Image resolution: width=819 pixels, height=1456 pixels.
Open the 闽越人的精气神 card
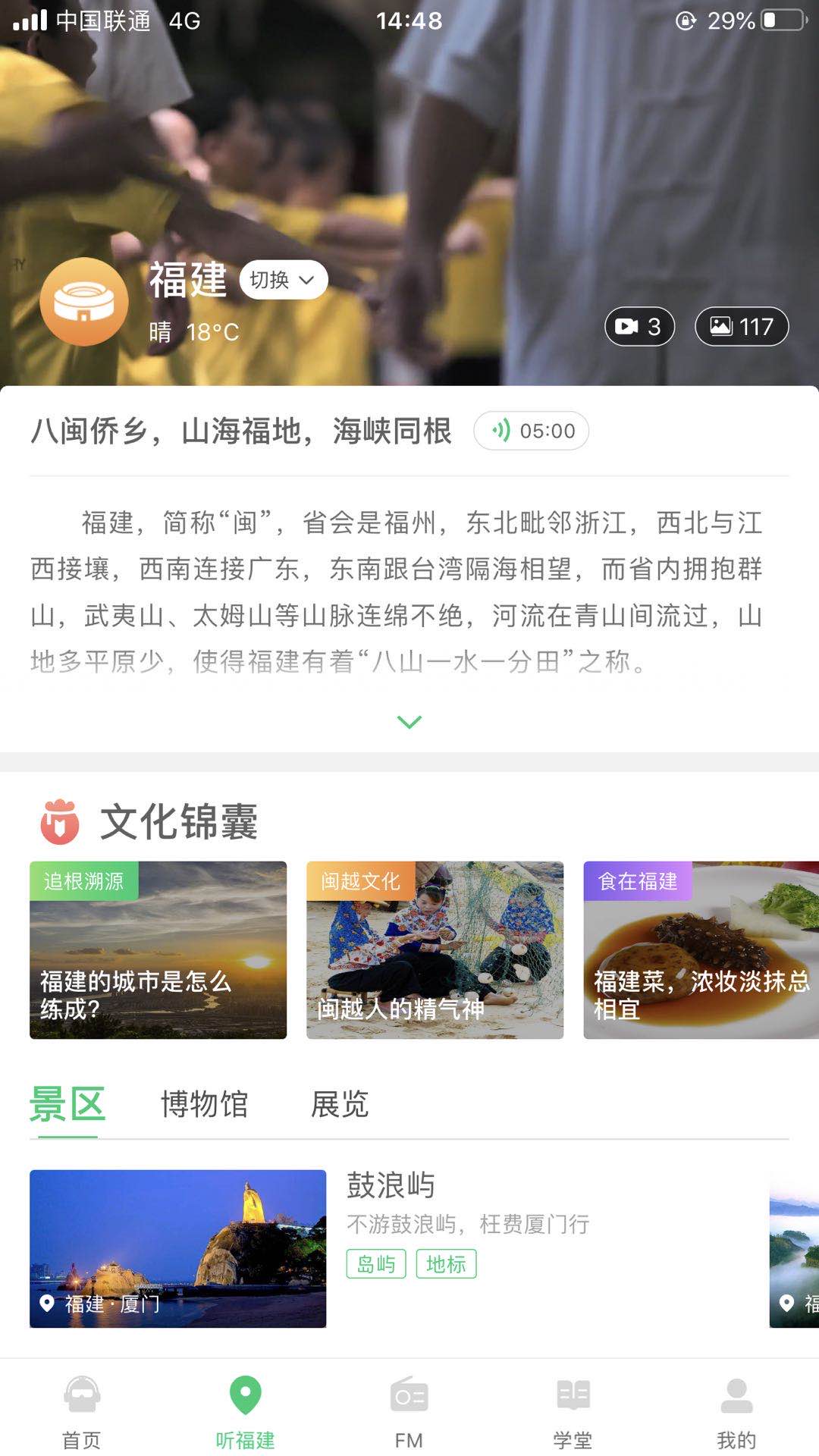435,949
